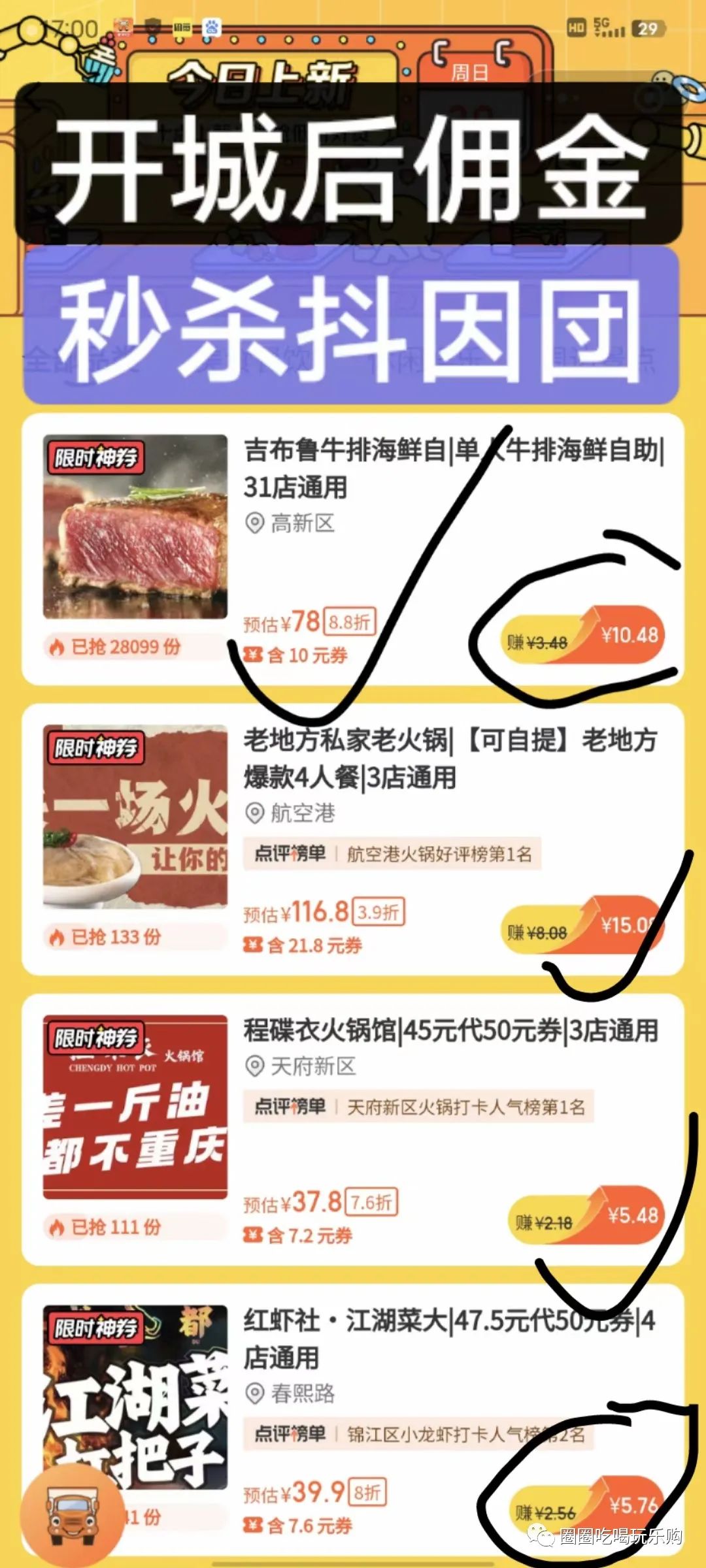Open the 老地方私家老火锅 4人餐 deal
The height and width of the screenshot is (1568, 706).
[x=451, y=758]
